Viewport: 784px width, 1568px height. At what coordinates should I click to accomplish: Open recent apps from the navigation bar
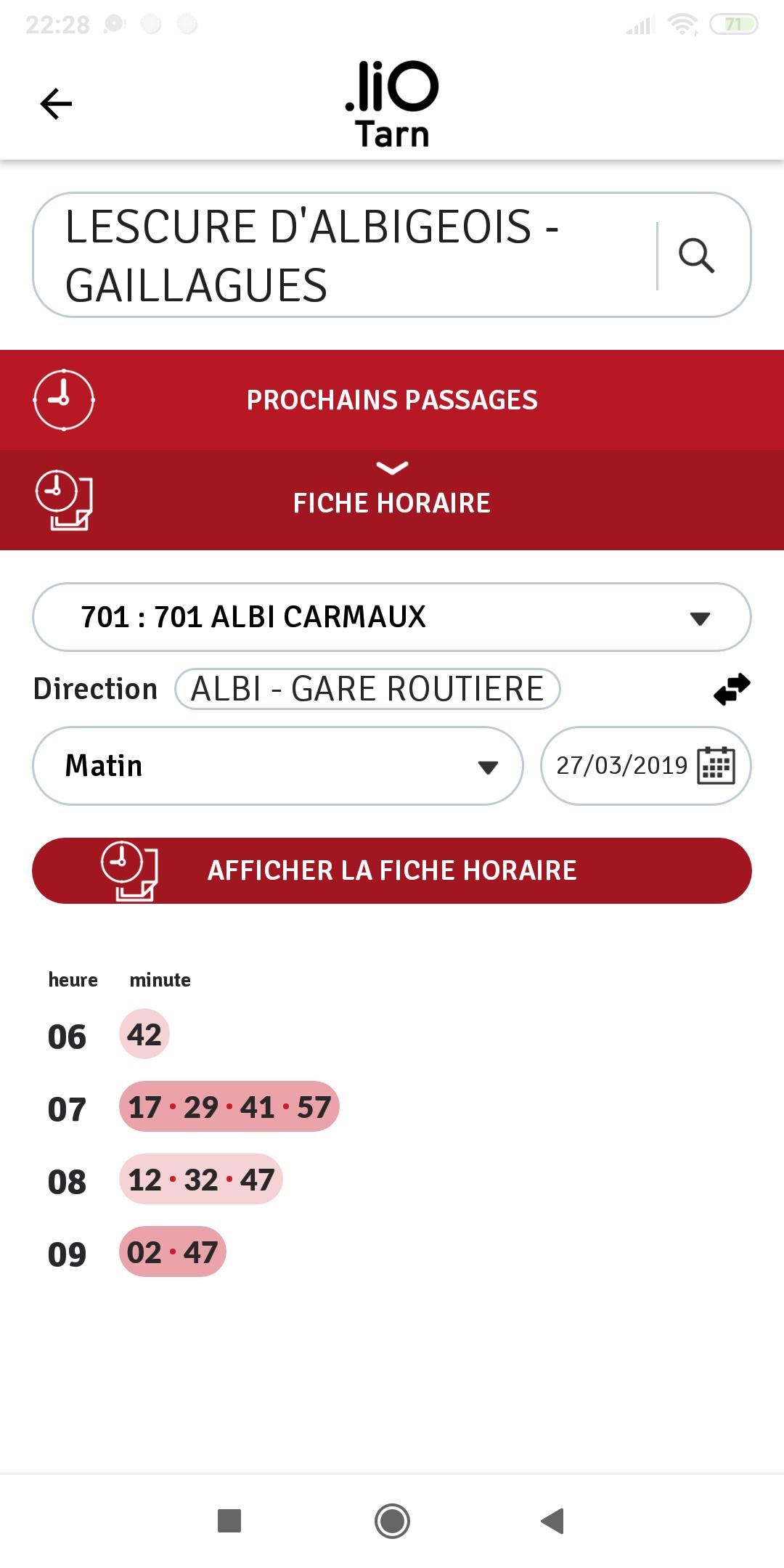click(x=229, y=1521)
